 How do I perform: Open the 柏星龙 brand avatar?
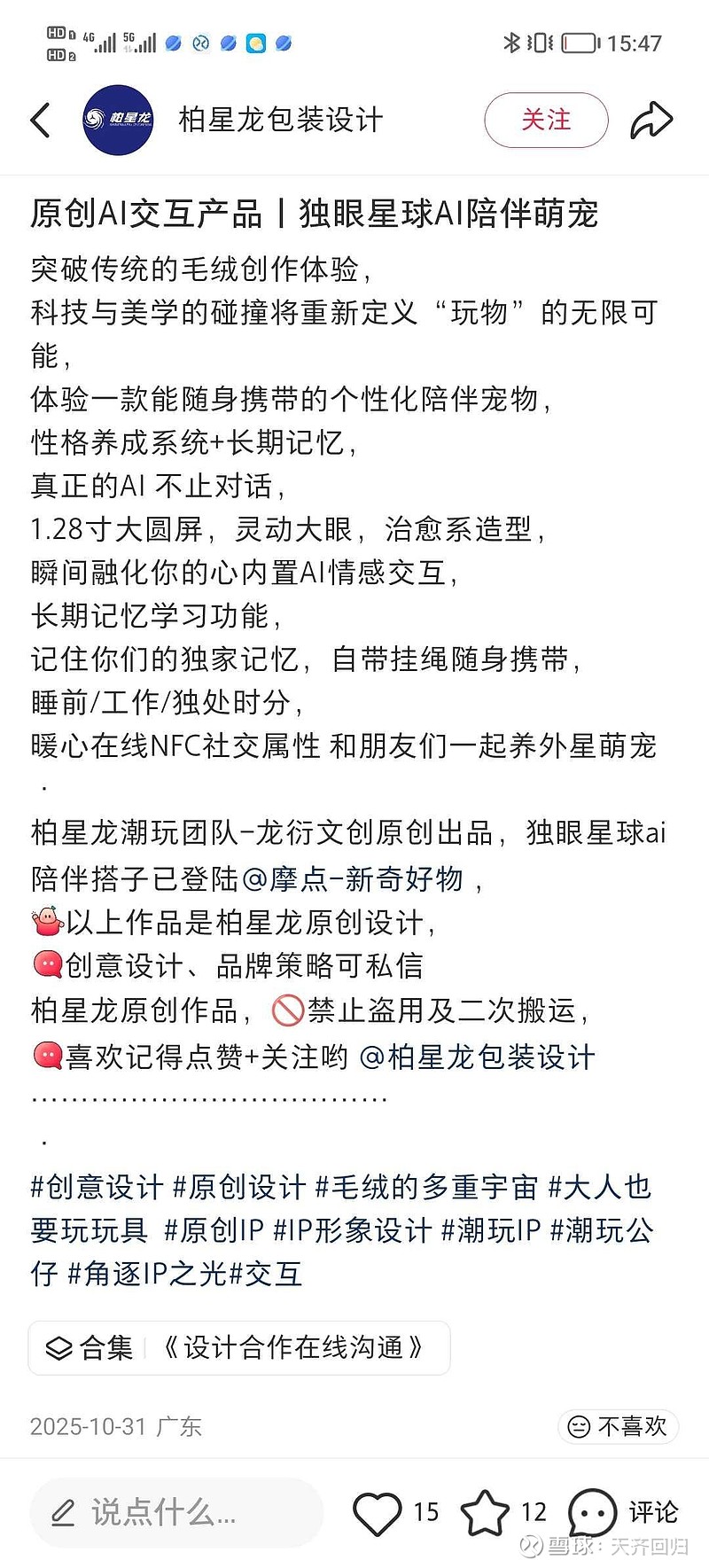(x=118, y=120)
